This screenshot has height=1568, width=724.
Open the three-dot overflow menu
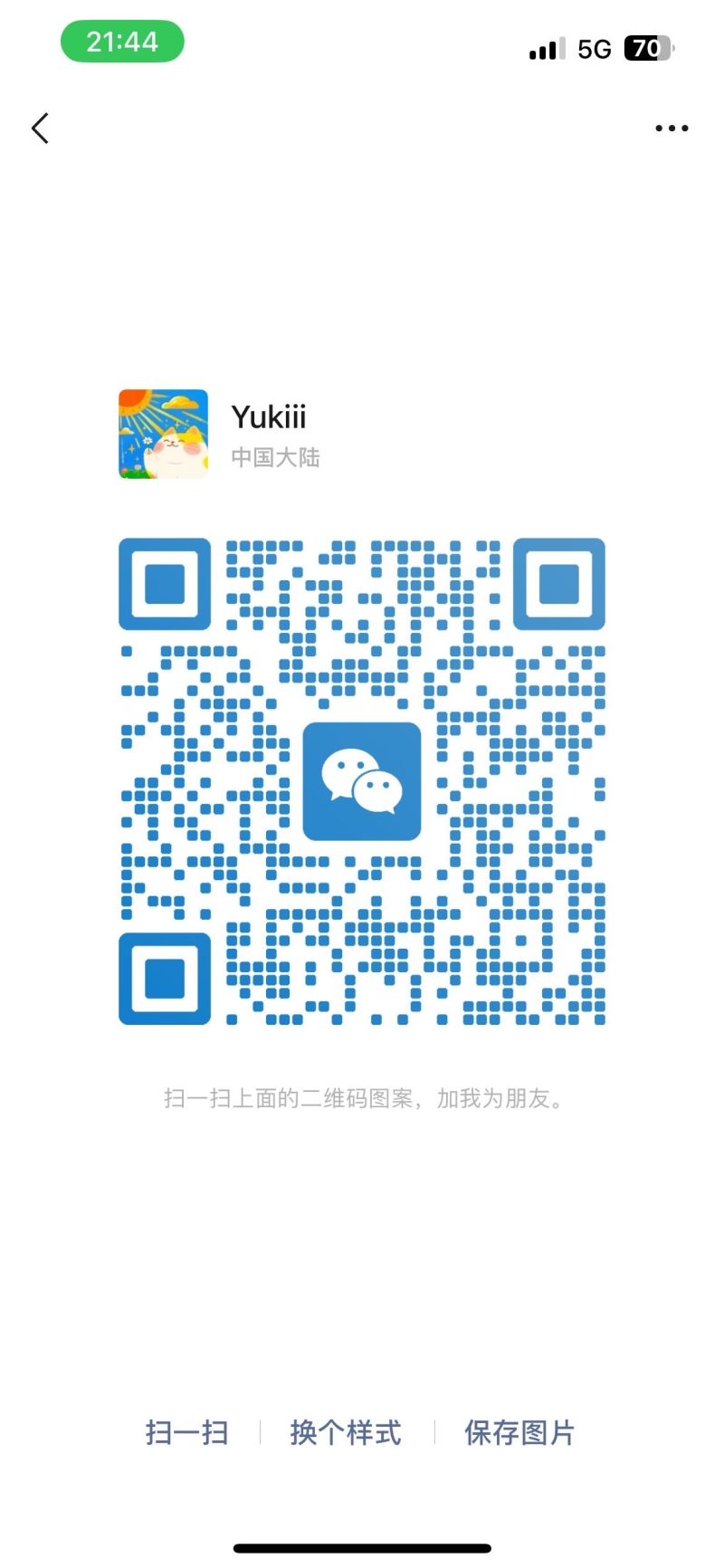pos(672,129)
